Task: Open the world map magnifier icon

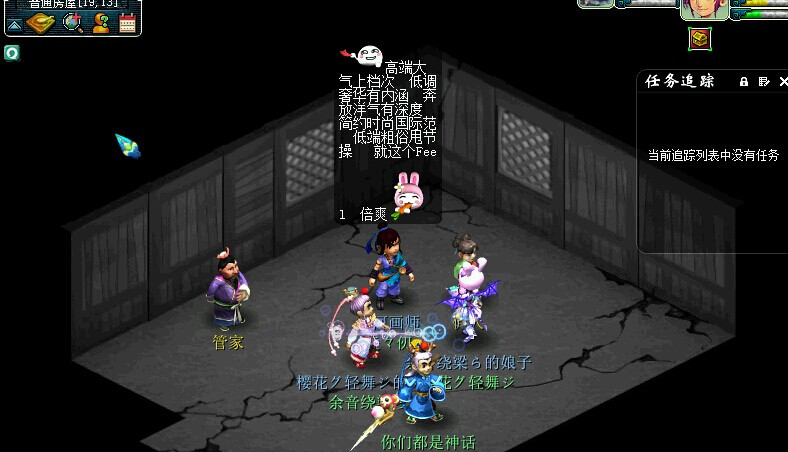Action: coord(72,23)
